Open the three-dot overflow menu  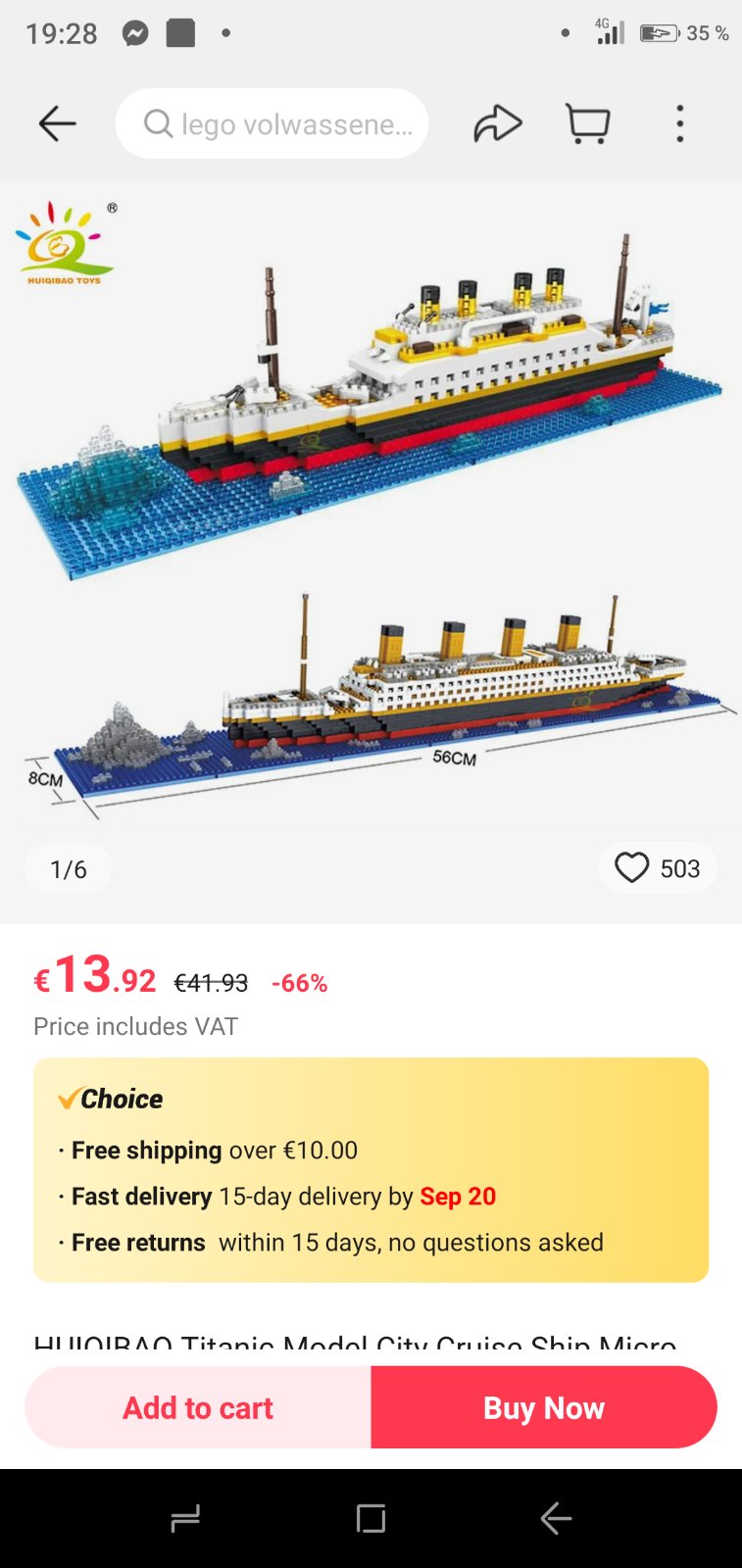(x=679, y=123)
